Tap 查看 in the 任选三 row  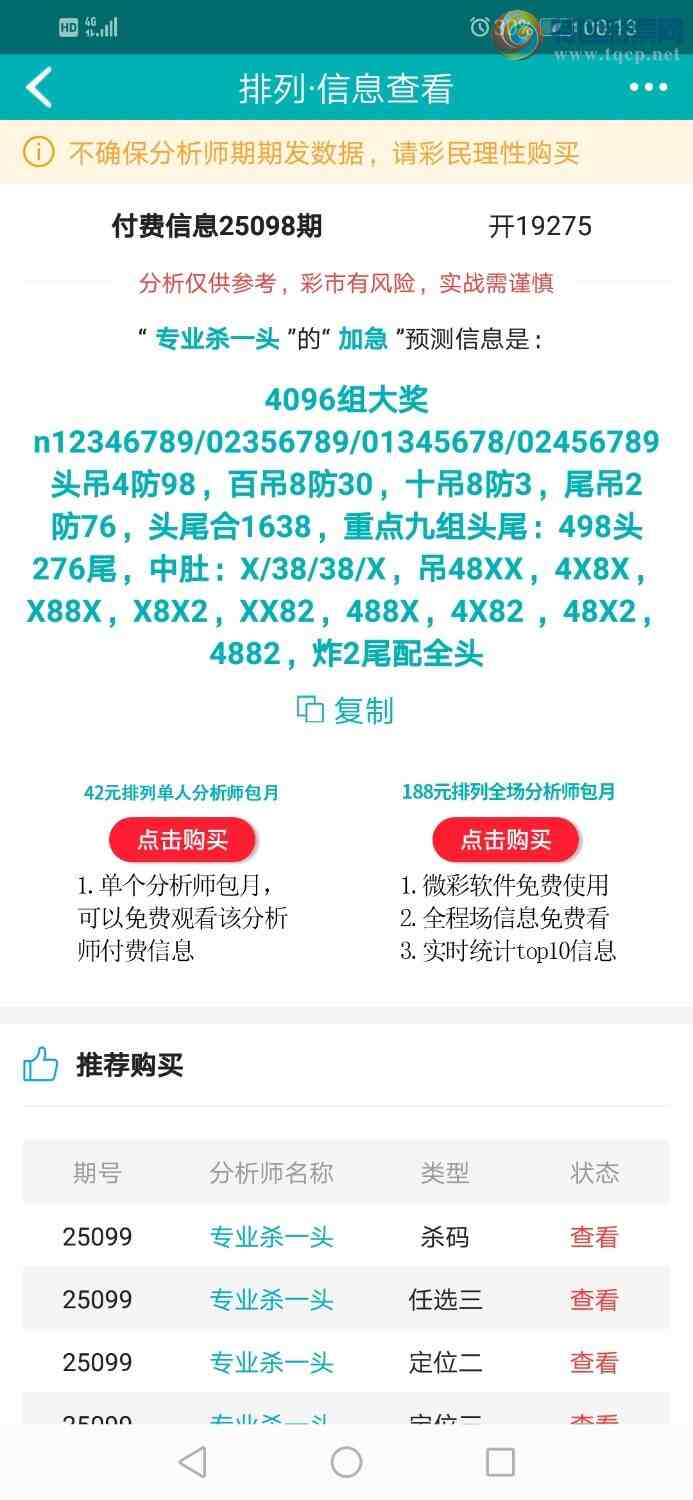594,1300
